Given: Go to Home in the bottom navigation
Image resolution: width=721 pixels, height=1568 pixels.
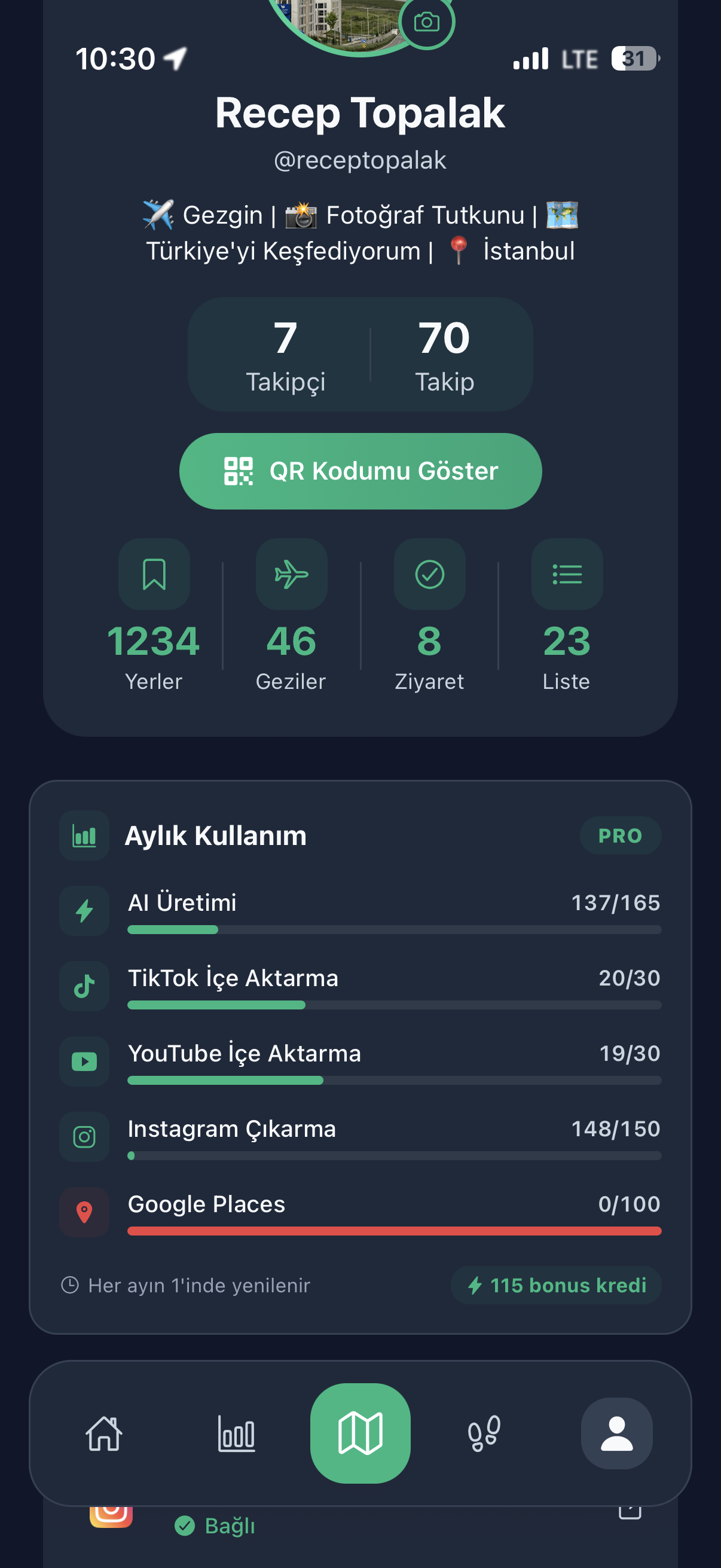Looking at the screenshot, I should (x=105, y=1432).
